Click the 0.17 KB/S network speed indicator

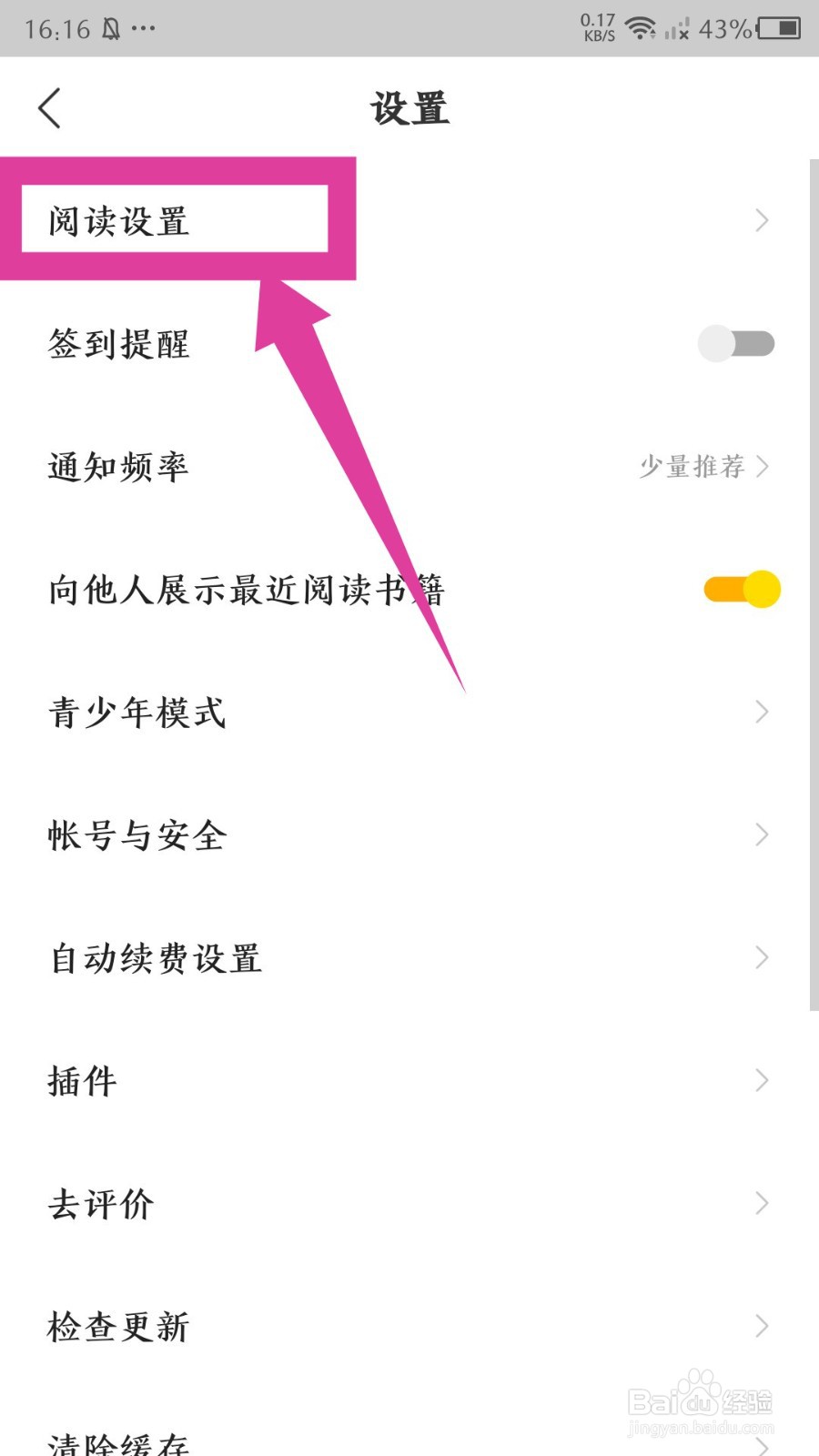coord(598,27)
